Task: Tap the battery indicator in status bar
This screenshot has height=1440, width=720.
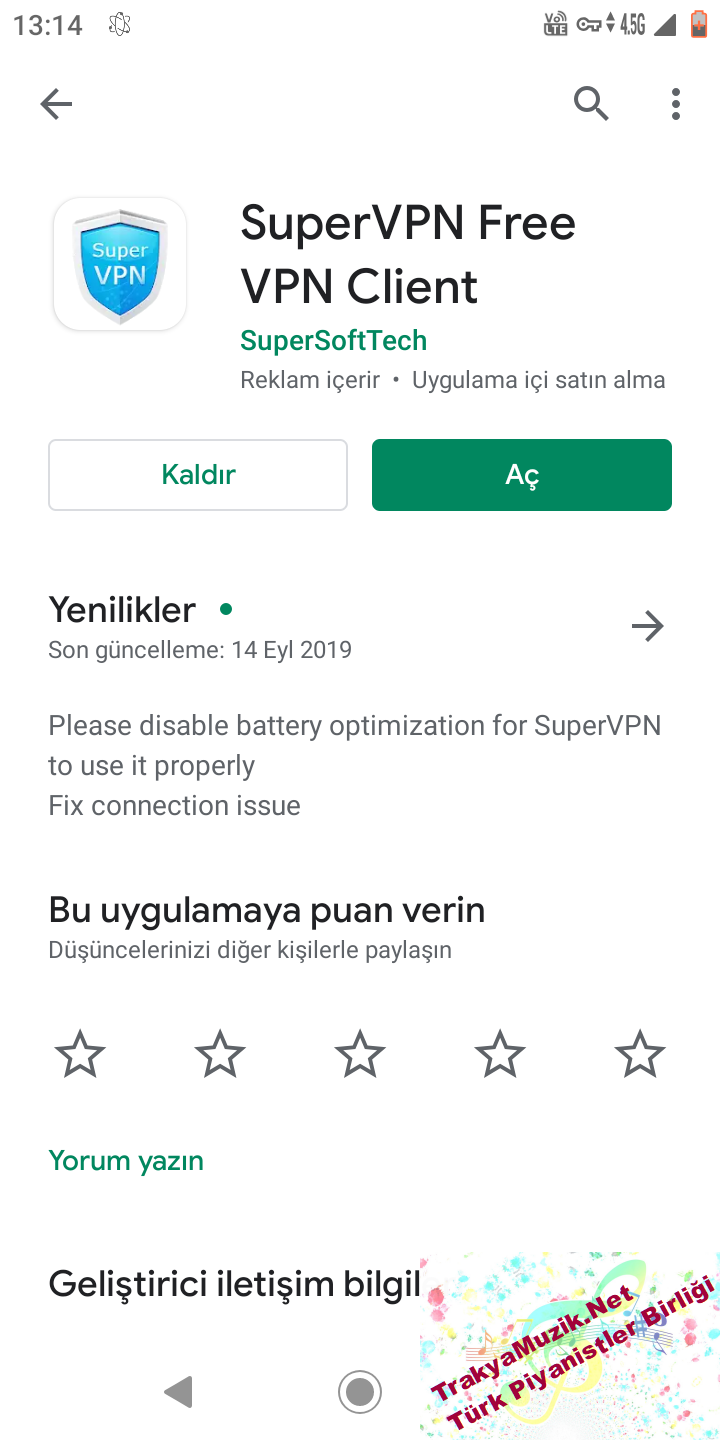Action: point(698,22)
